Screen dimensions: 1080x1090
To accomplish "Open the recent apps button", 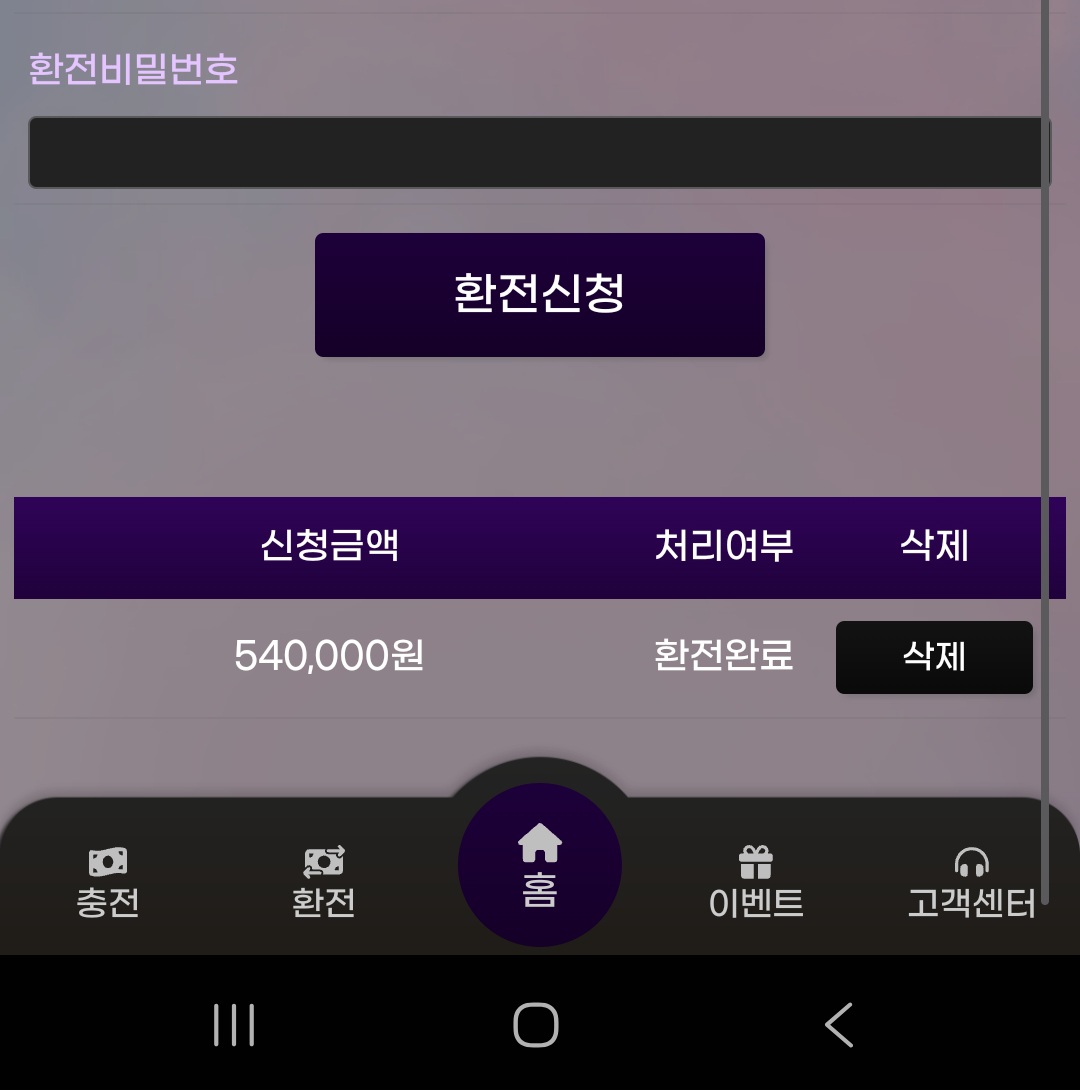I will point(234,1025).
